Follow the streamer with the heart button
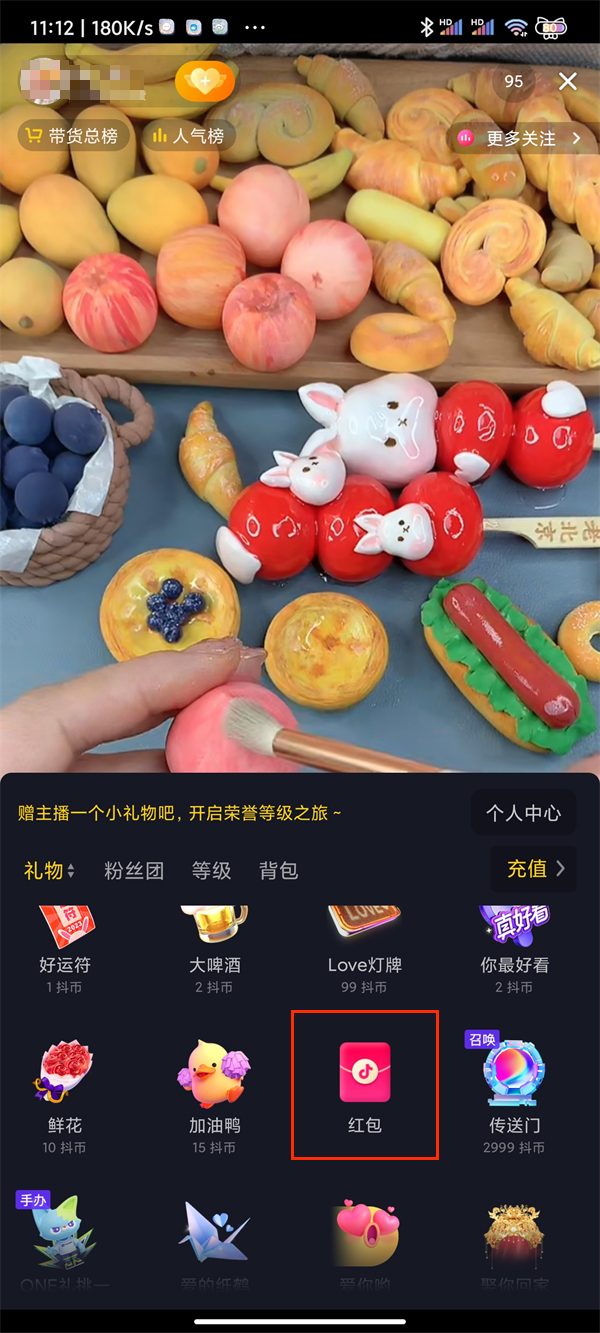Screen dimensions: 600x1333 [x=205, y=82]
